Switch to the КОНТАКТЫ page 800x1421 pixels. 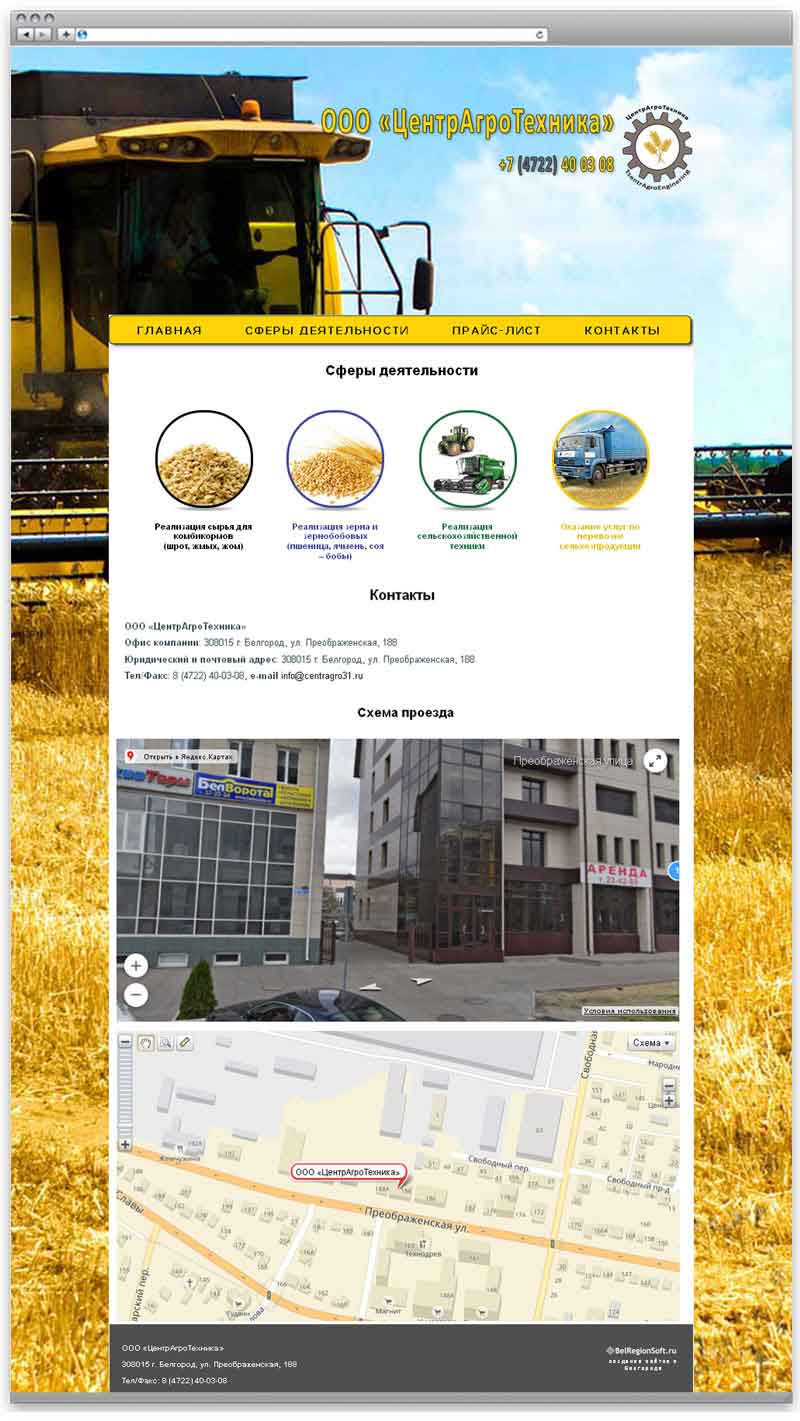[622, 330]
